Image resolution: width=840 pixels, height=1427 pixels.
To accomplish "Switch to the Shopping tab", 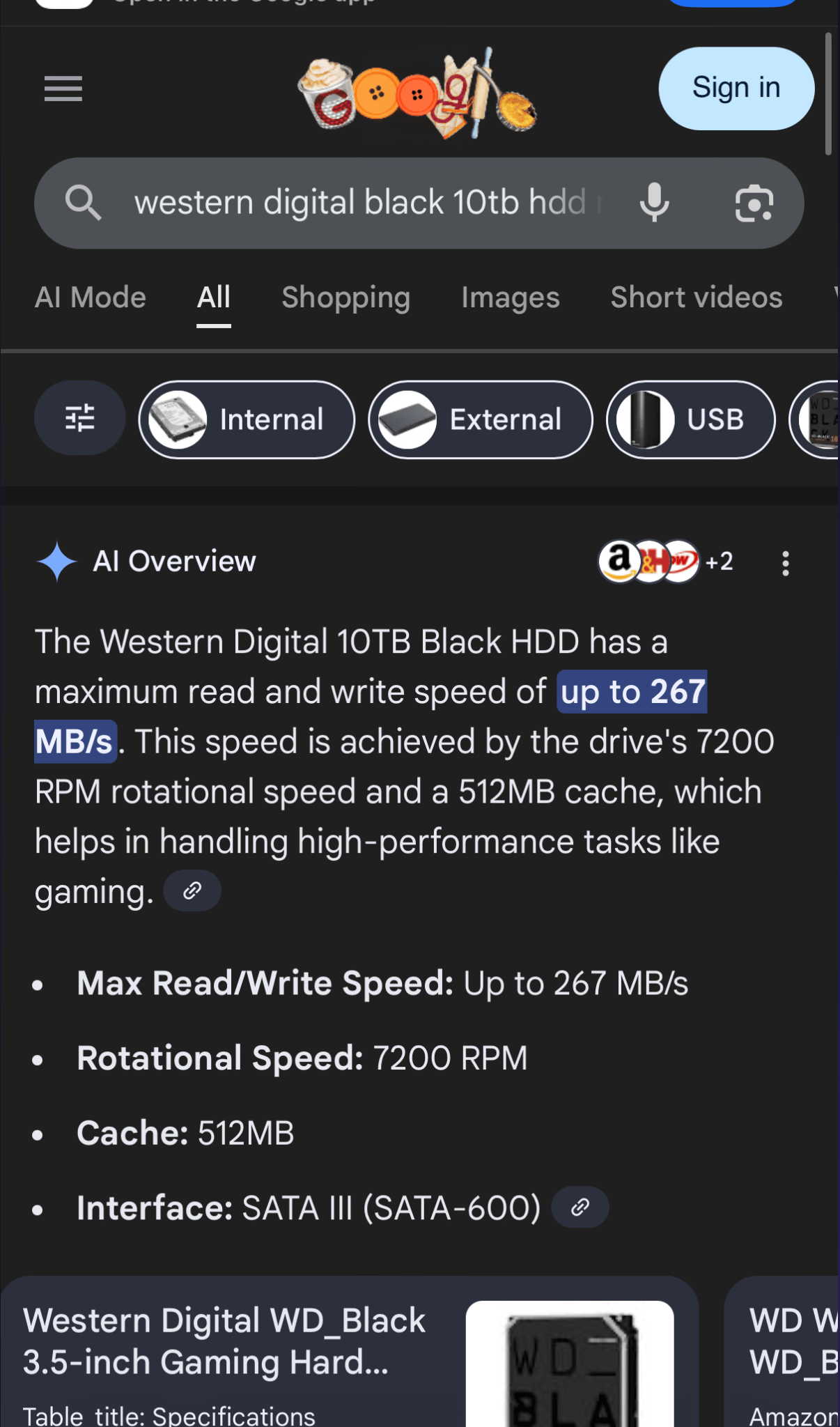I will pyautogui.click(x=346, y=298).
